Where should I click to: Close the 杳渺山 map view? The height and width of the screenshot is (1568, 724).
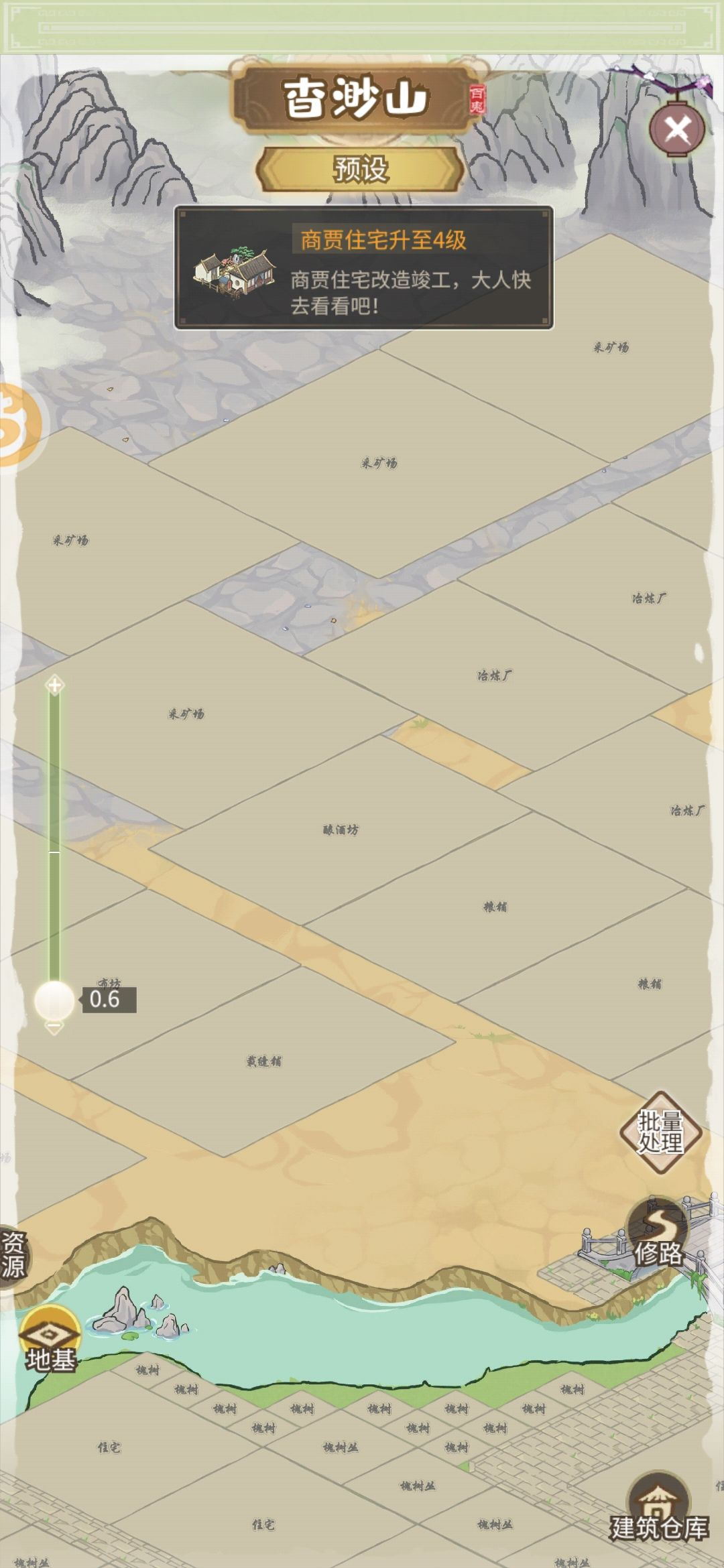(x=677, y=129)
